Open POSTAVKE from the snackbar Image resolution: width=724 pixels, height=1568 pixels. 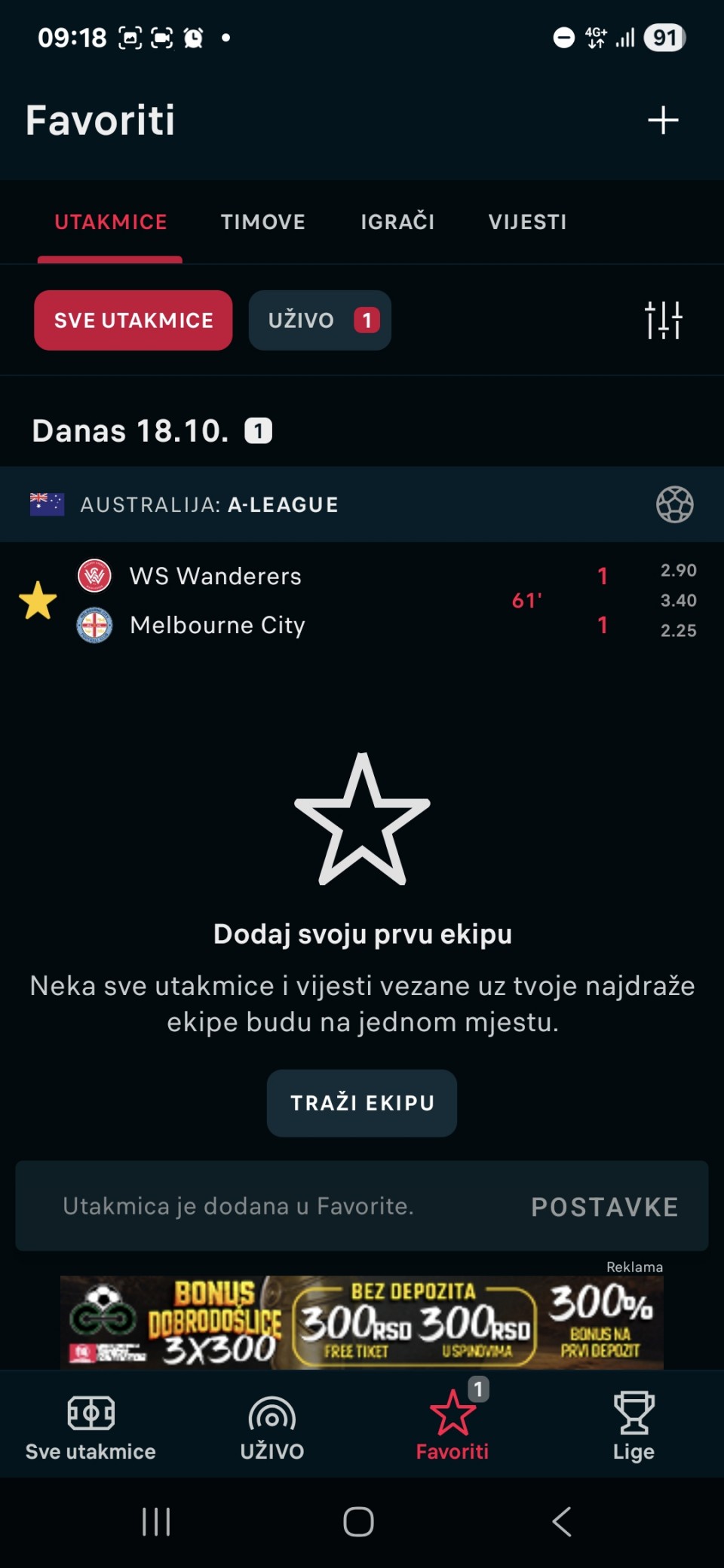tap(604, 1207)
